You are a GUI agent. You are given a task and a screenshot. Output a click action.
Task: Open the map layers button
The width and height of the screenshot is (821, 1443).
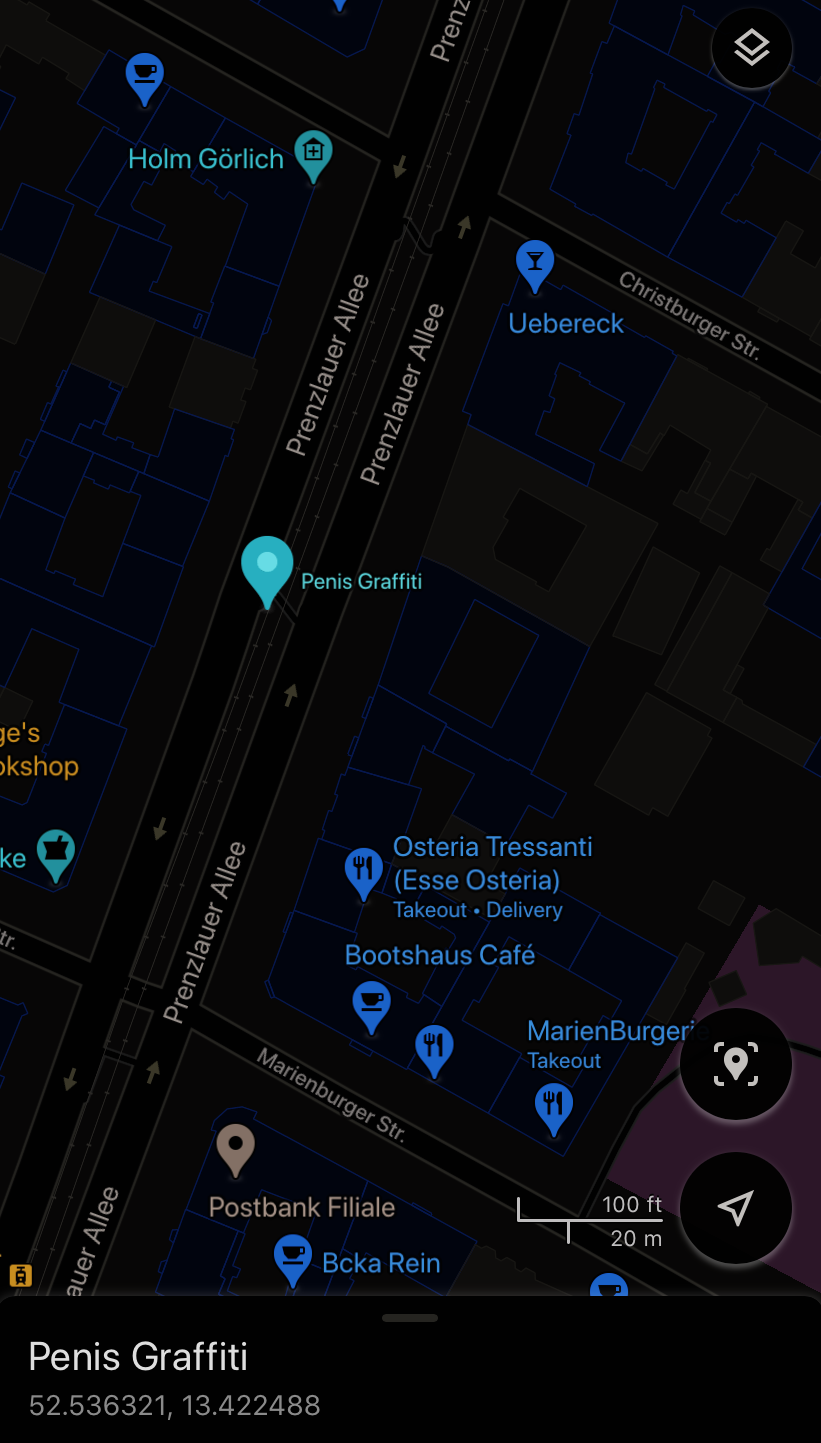[752, 48]
